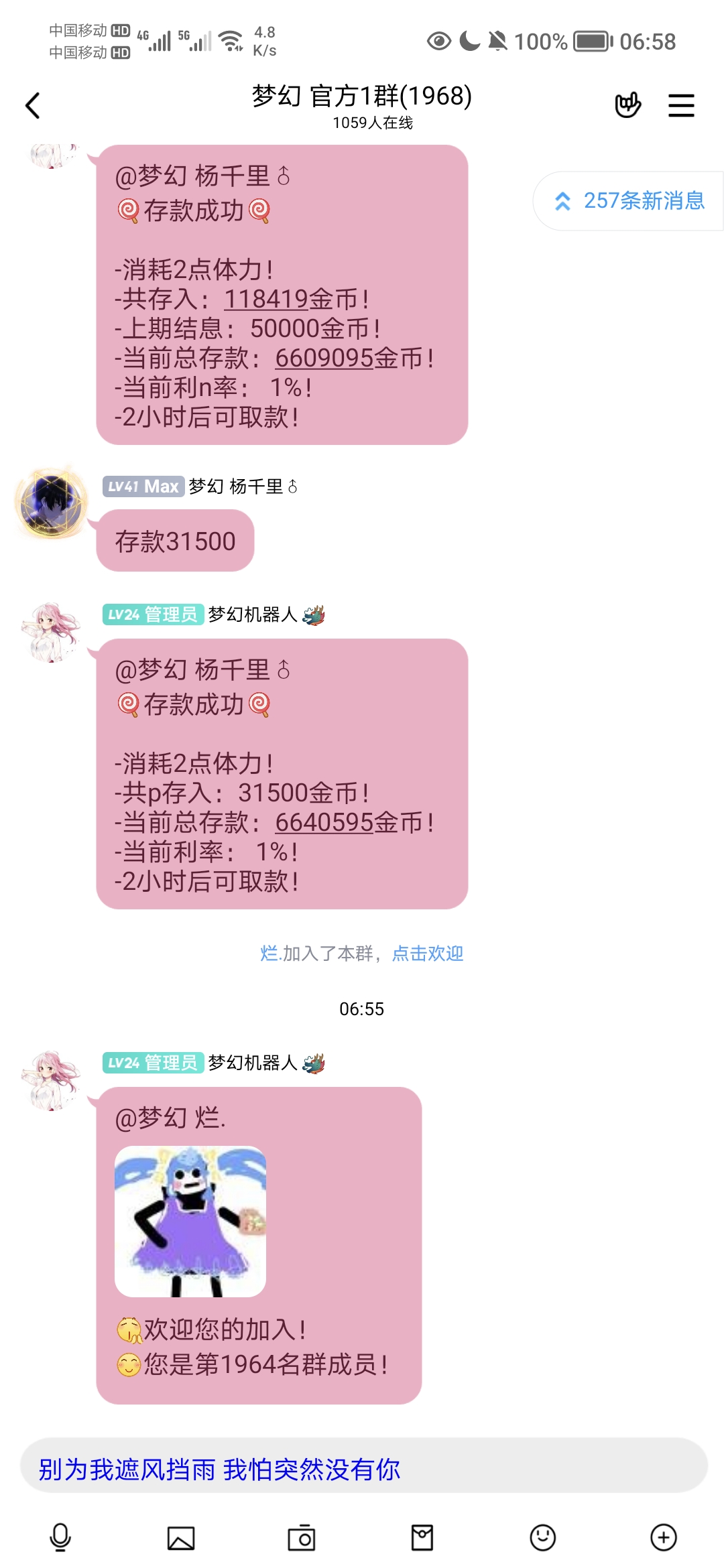This screenshot has height=1568, width=724.
Task: Tap the underlined 6640595 amount
Action: click(x=323, y=822)
